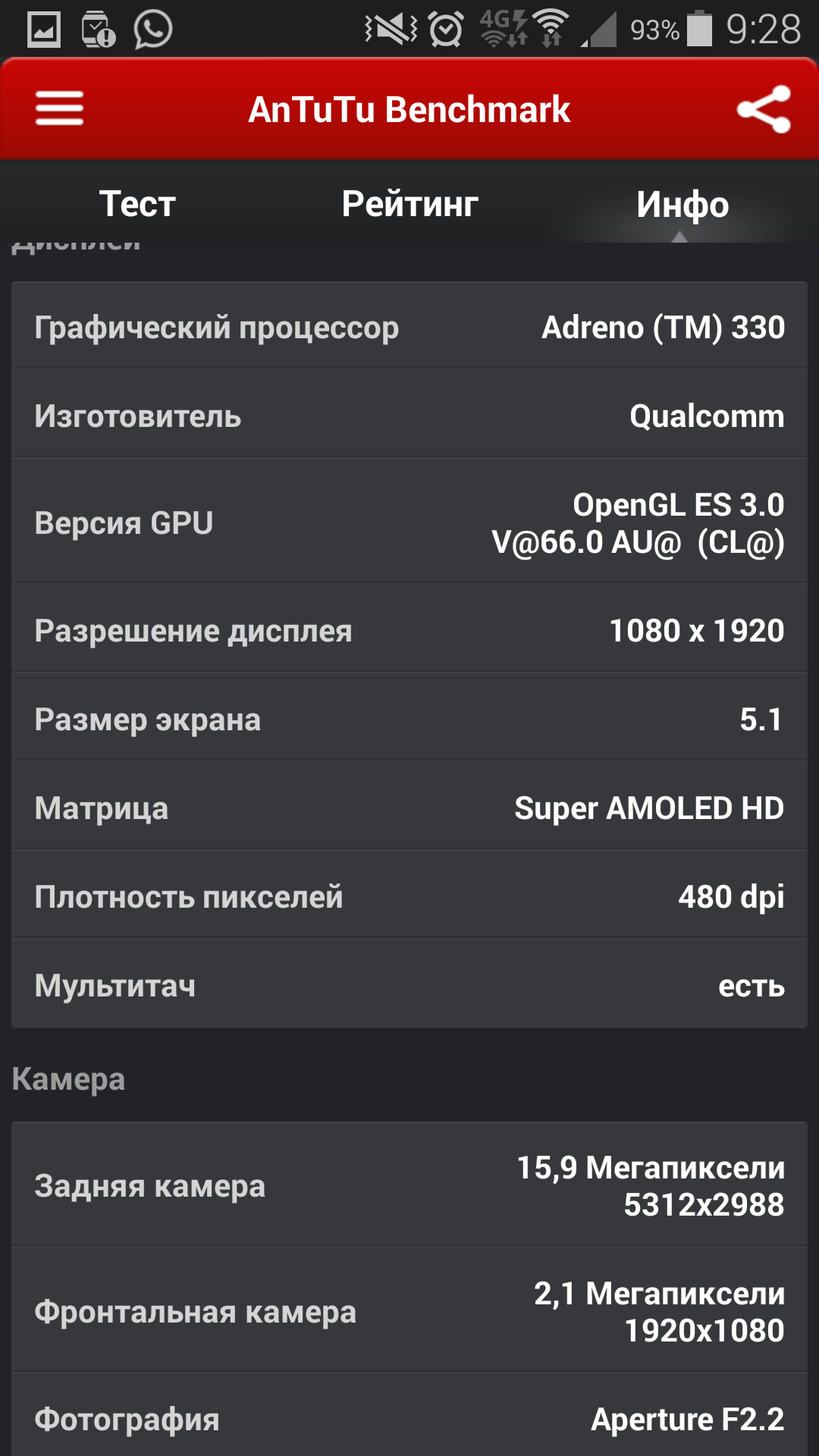Share the benchmark info

(764, 110)
